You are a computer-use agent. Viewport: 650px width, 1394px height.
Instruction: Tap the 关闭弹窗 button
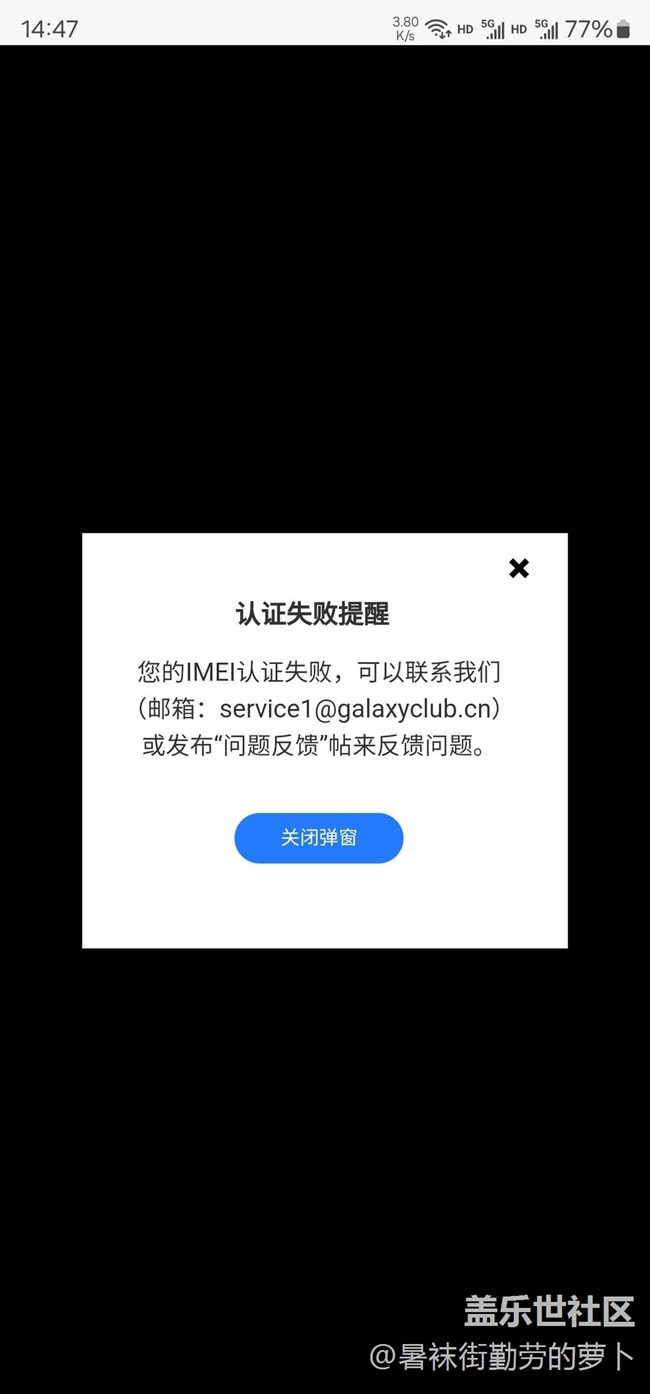point(318,838)
